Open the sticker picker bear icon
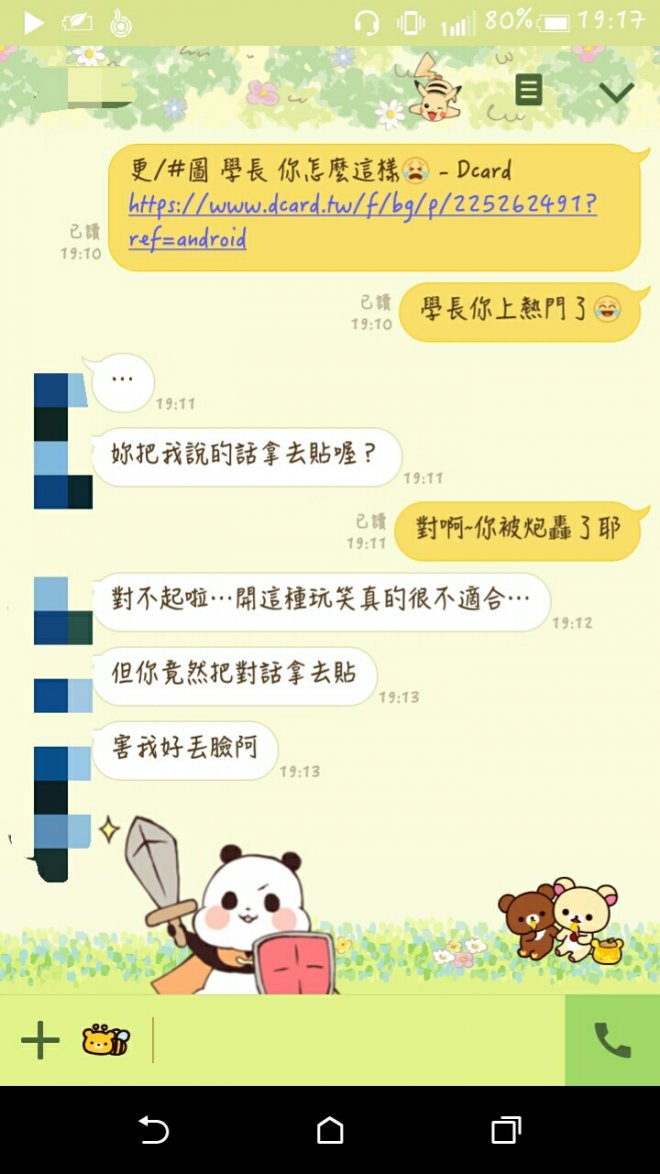This screenshot has width=660, height=1174. tap(105, 1041)
